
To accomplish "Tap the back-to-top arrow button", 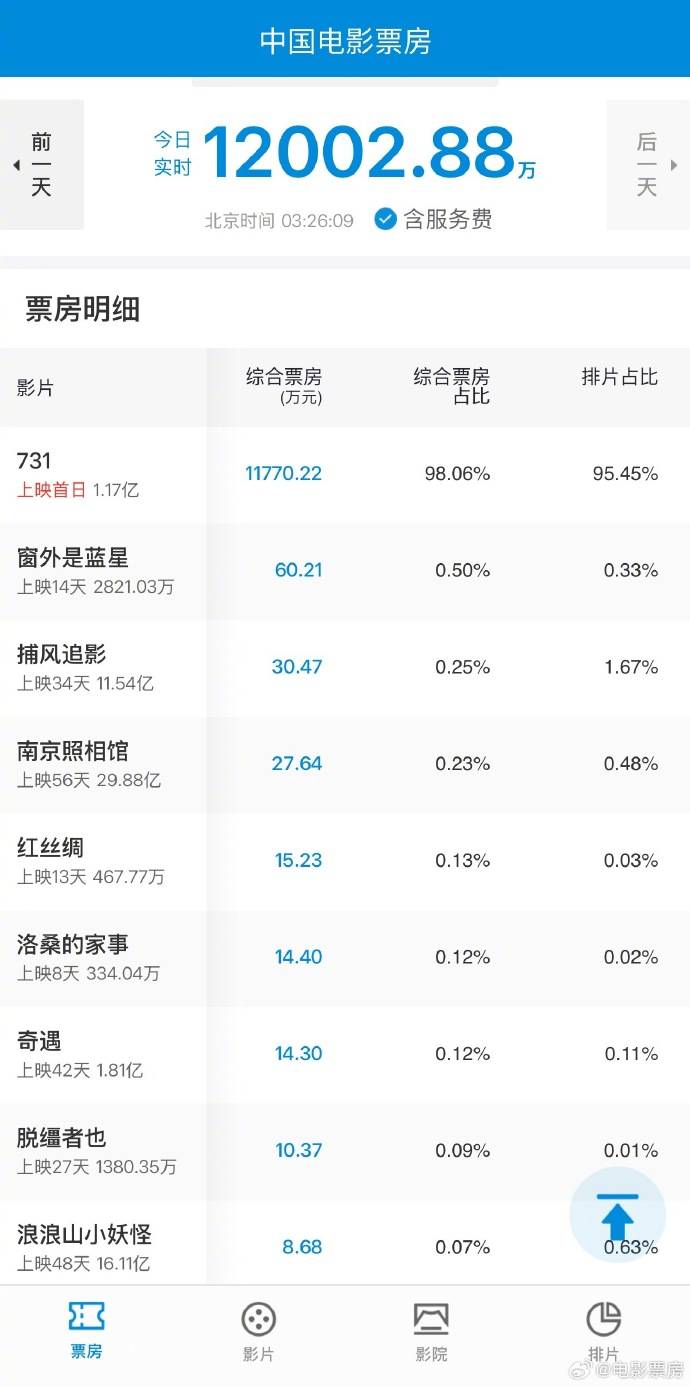I will click(618, 1215).
